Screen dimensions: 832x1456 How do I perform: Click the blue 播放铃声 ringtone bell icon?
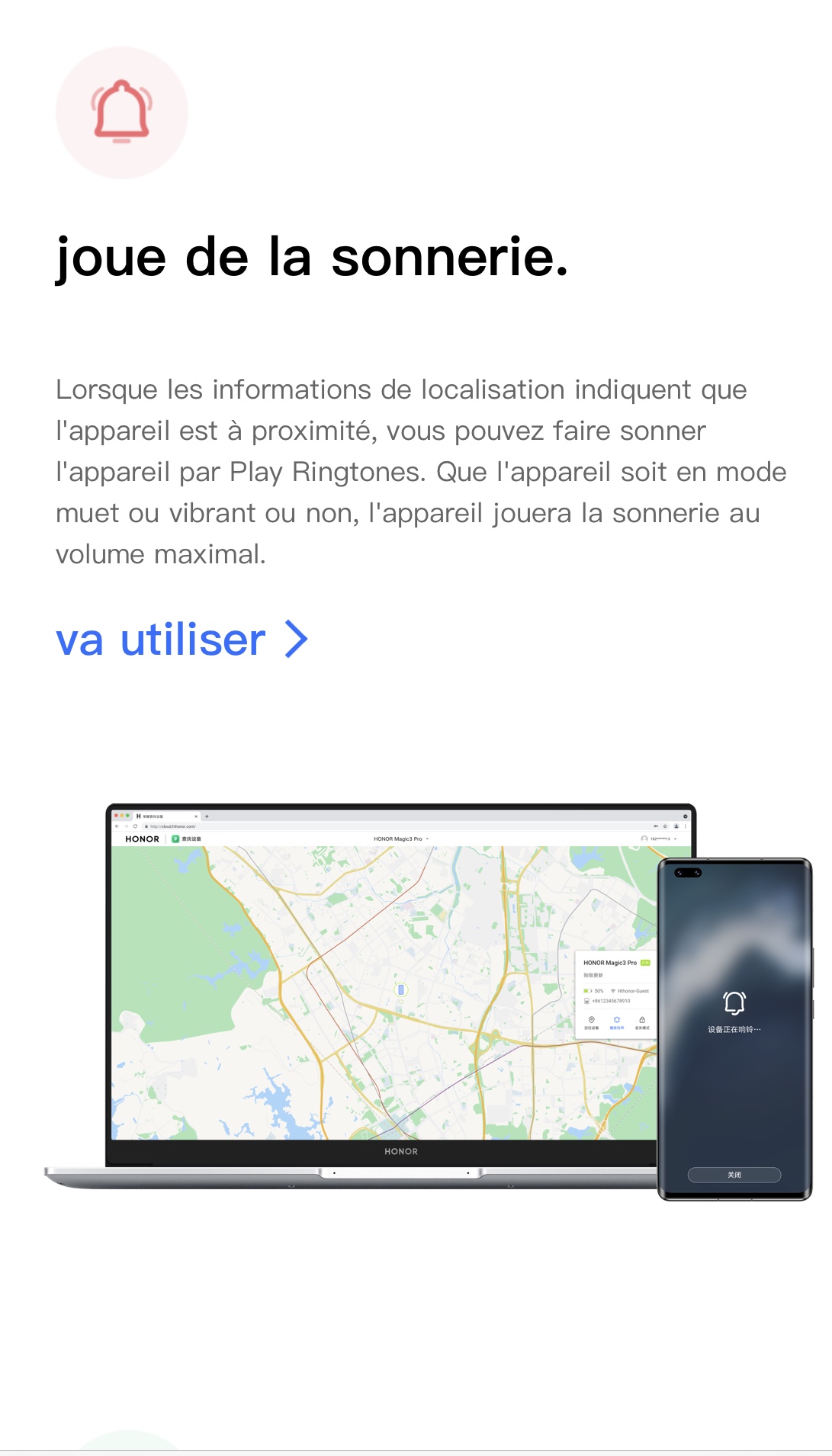point(617,1020)
